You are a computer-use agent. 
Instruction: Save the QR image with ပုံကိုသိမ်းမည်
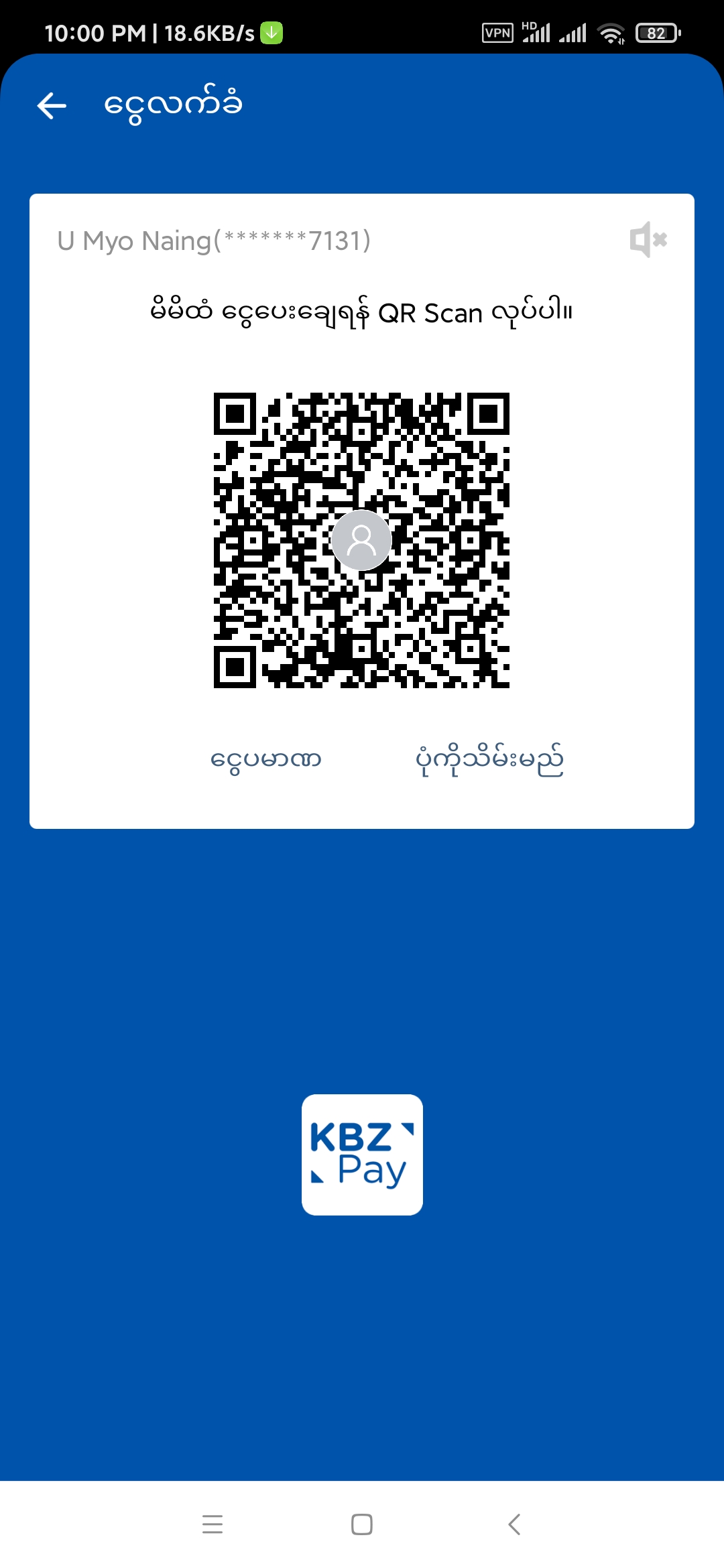tap(489, 760)
